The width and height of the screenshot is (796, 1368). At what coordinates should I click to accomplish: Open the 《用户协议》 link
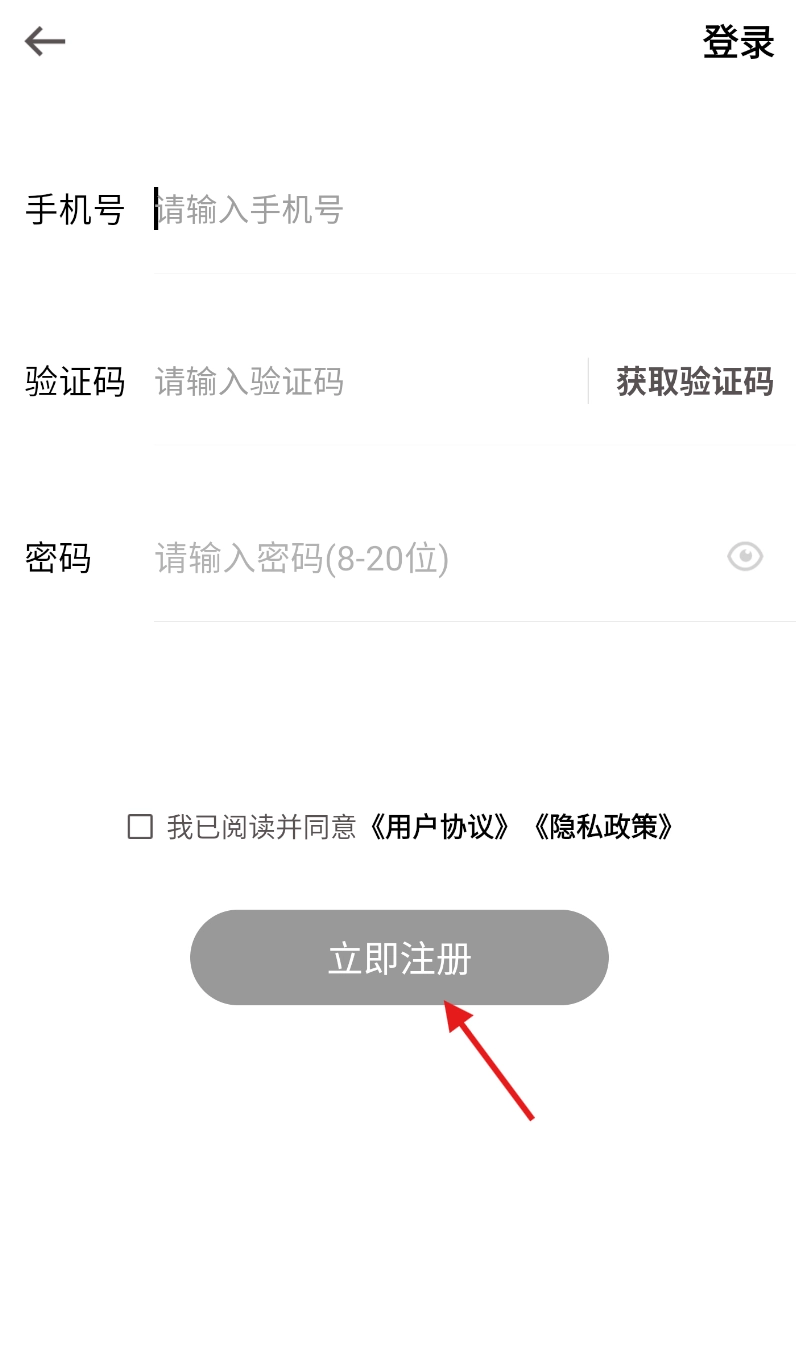click(440, 827)
